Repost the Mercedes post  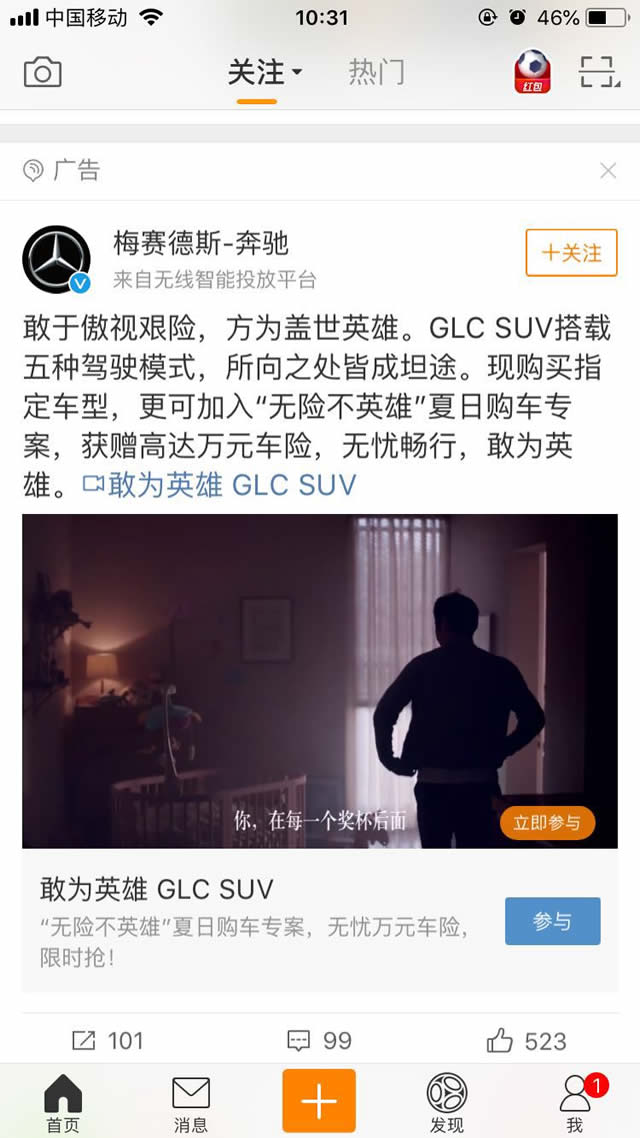107,1041
